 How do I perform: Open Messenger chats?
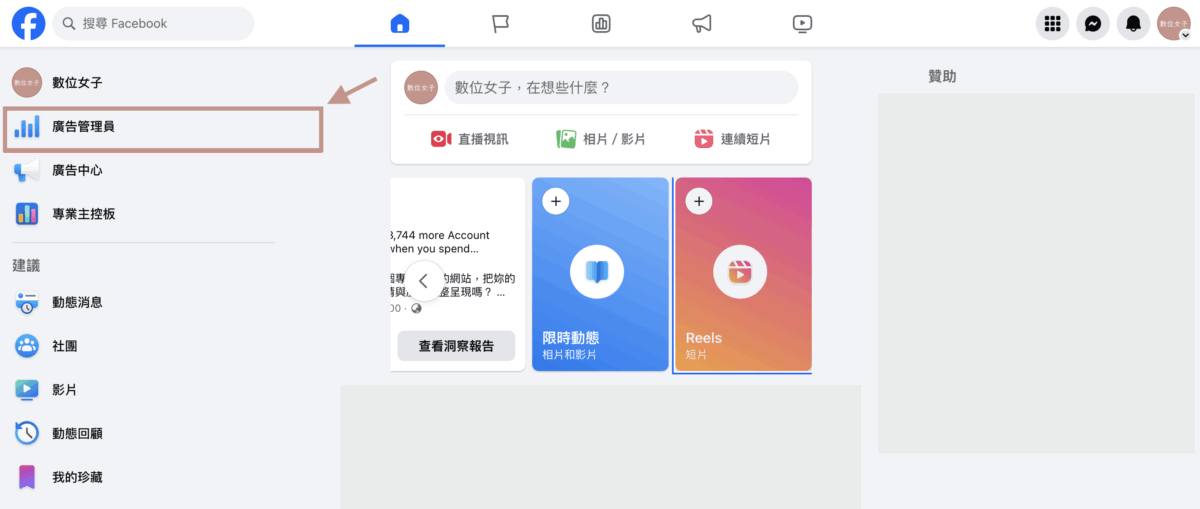(1093, 24)
